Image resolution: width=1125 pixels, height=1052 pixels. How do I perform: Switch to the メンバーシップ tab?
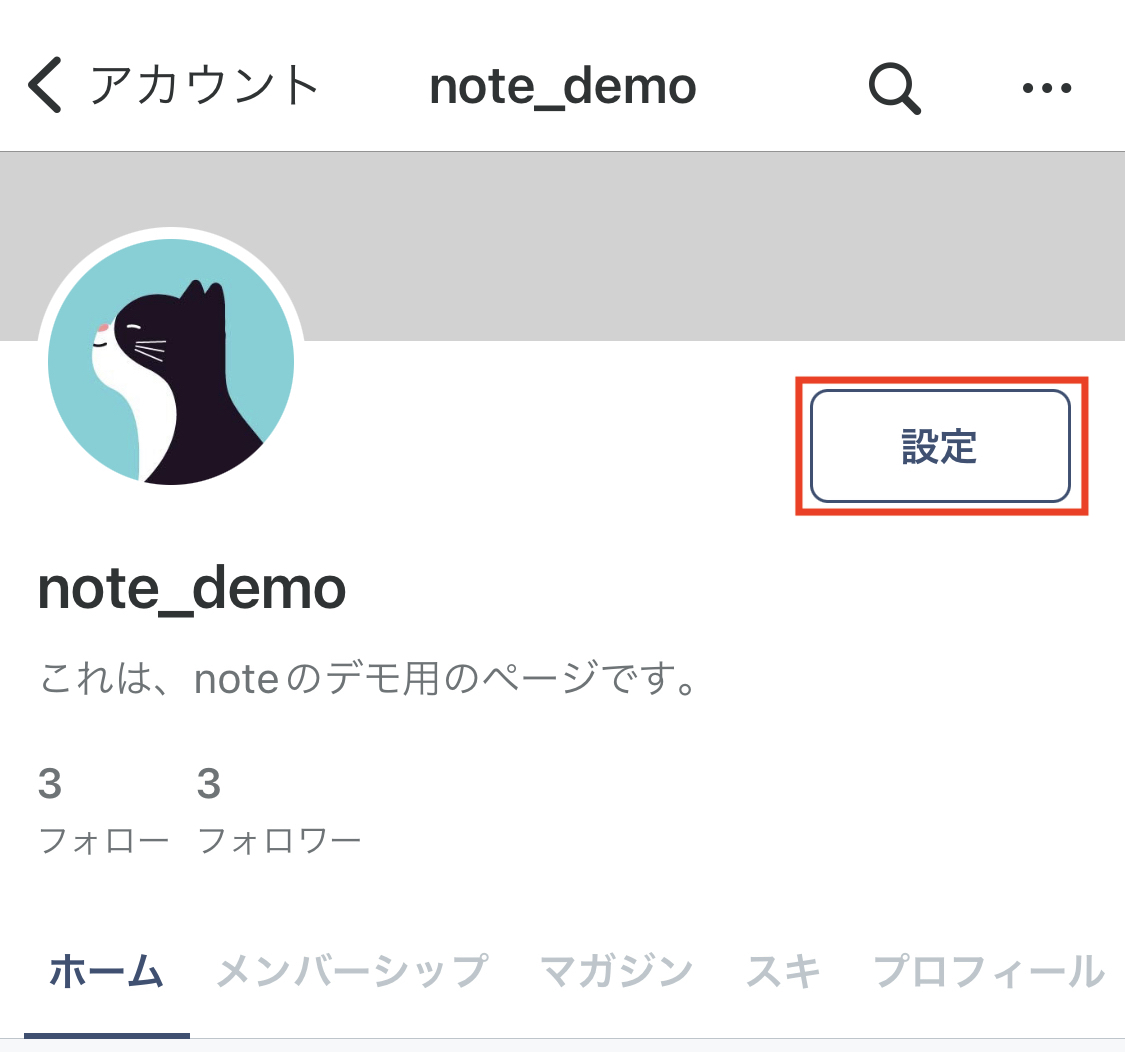352,971
